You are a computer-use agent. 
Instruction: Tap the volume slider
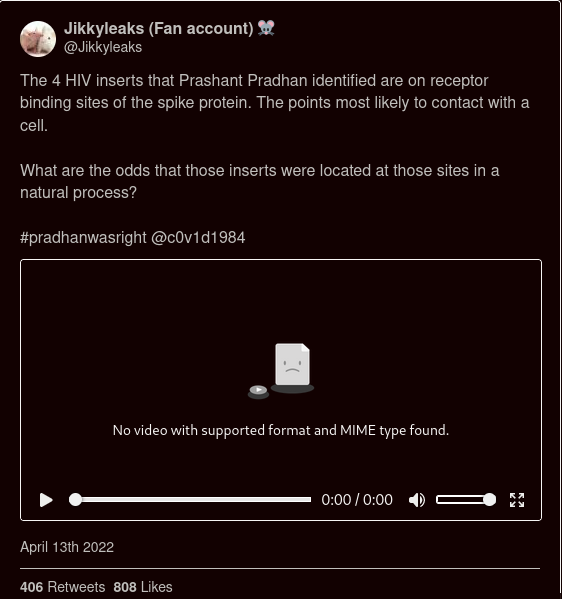click(x=466, y=500)
